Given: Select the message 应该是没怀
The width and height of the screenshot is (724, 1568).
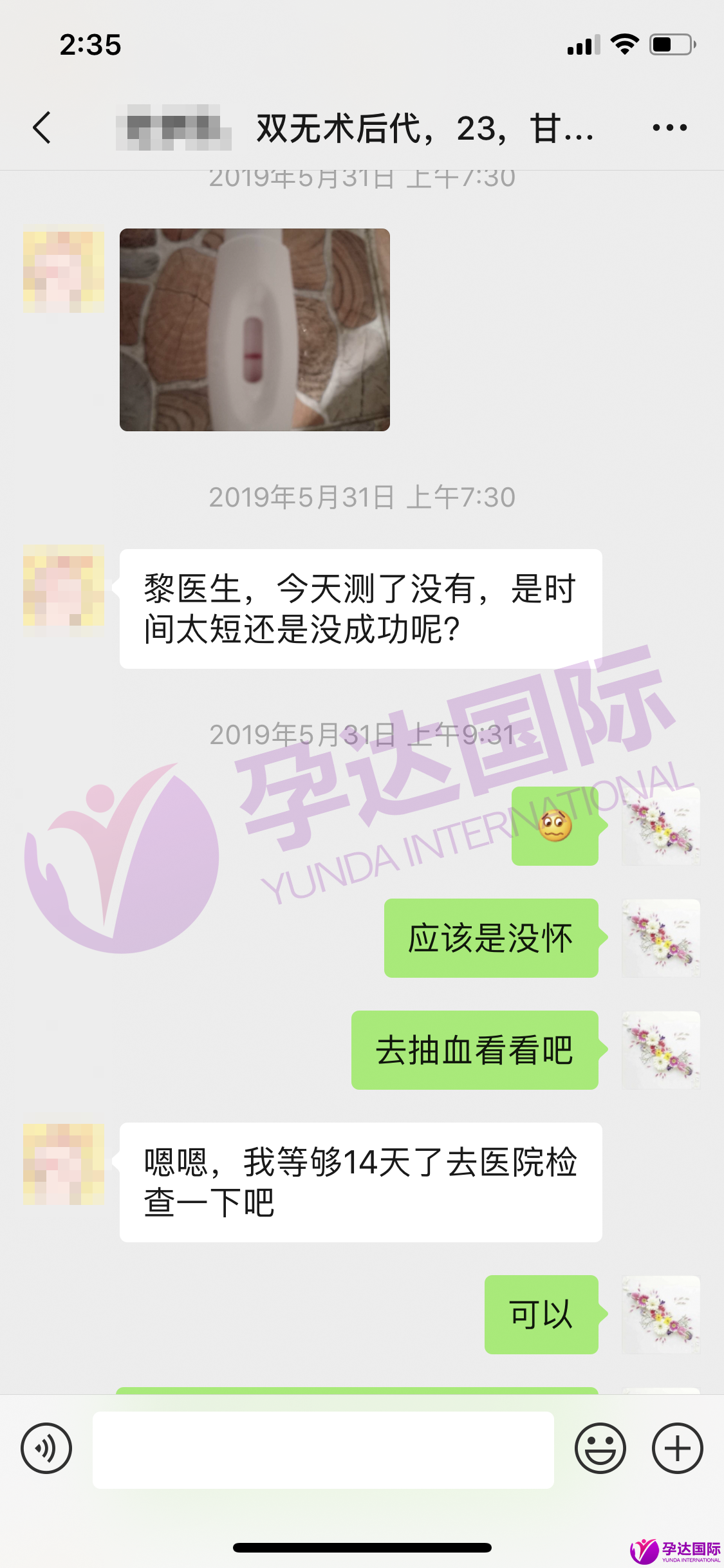Looking at the screenshot, I should (x=490, y=938).
